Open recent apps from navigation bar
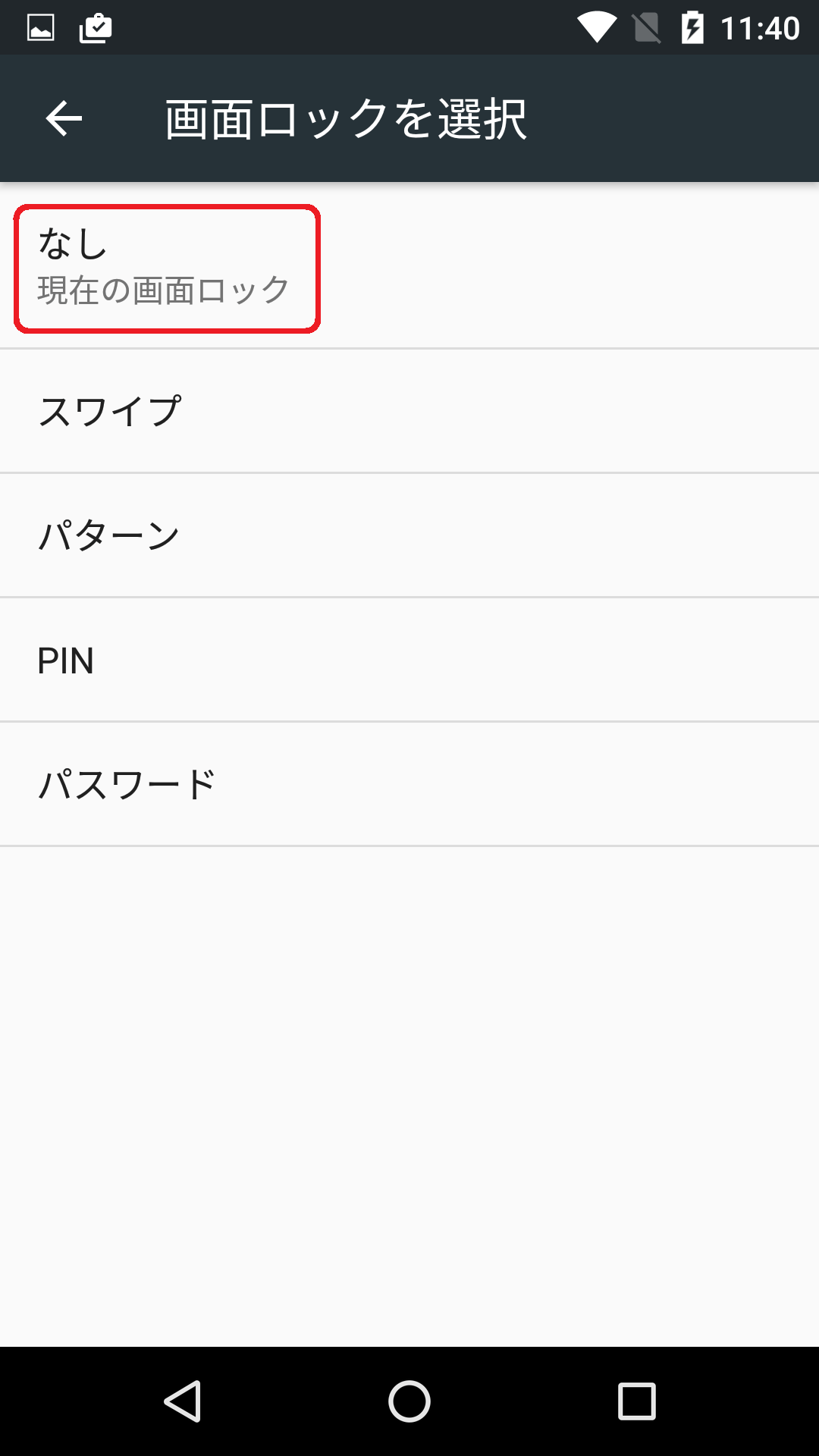 637,1401
